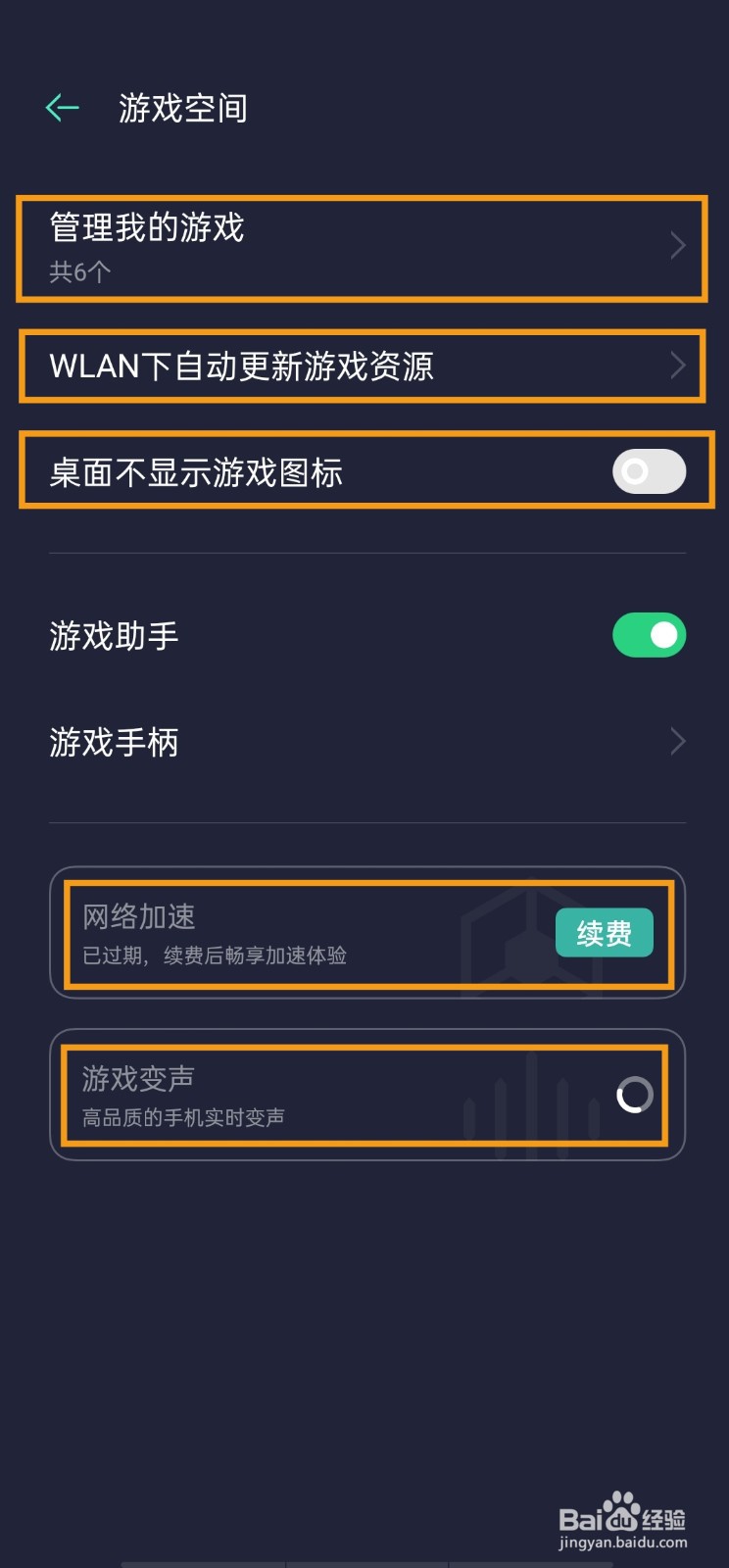Tap the green toggle knob beside 游戏助手
This screenshot has width=729, height=1568.
[x=664, y=635]
